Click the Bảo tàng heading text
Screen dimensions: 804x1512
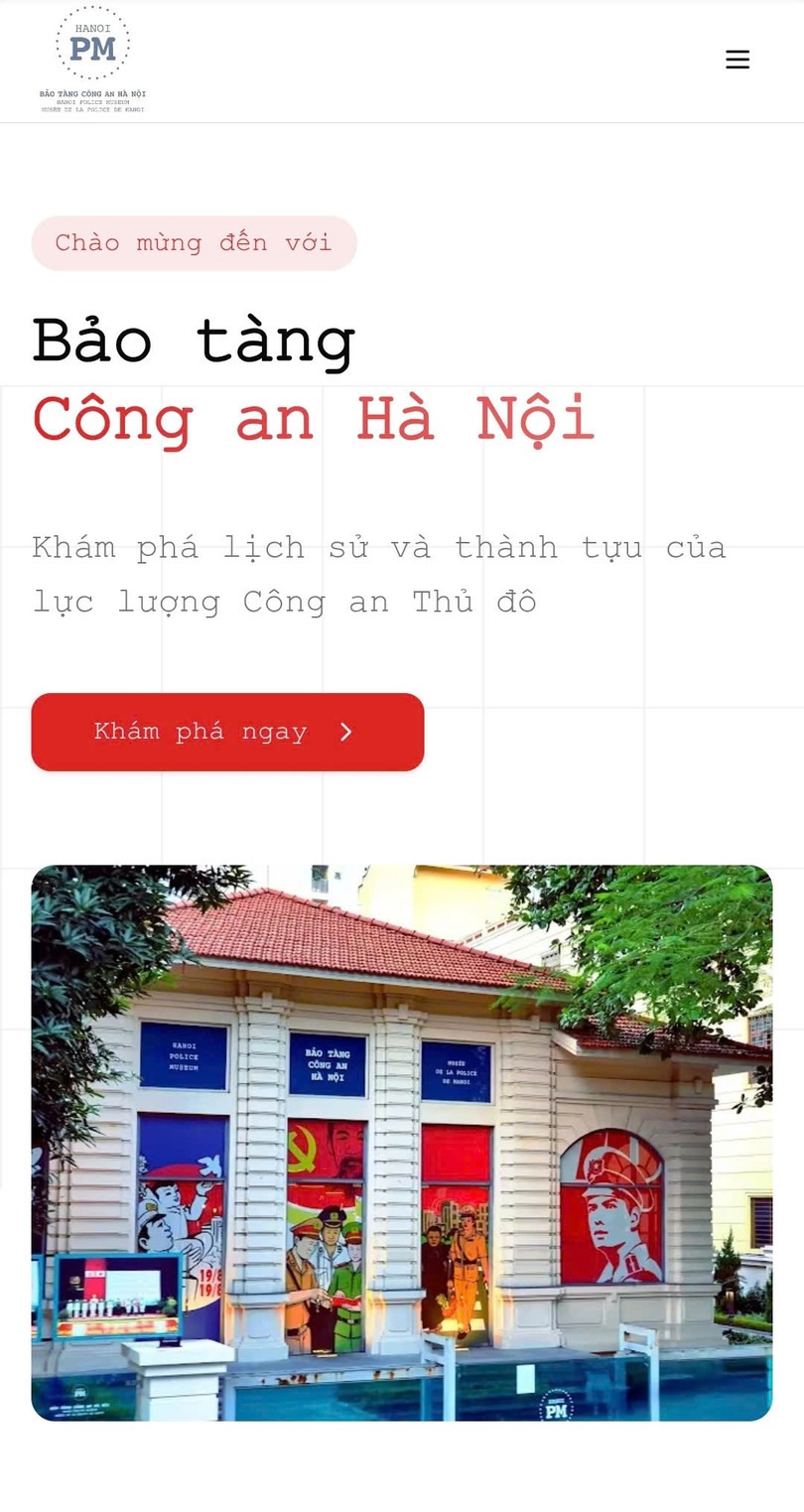tap(194, 341)
